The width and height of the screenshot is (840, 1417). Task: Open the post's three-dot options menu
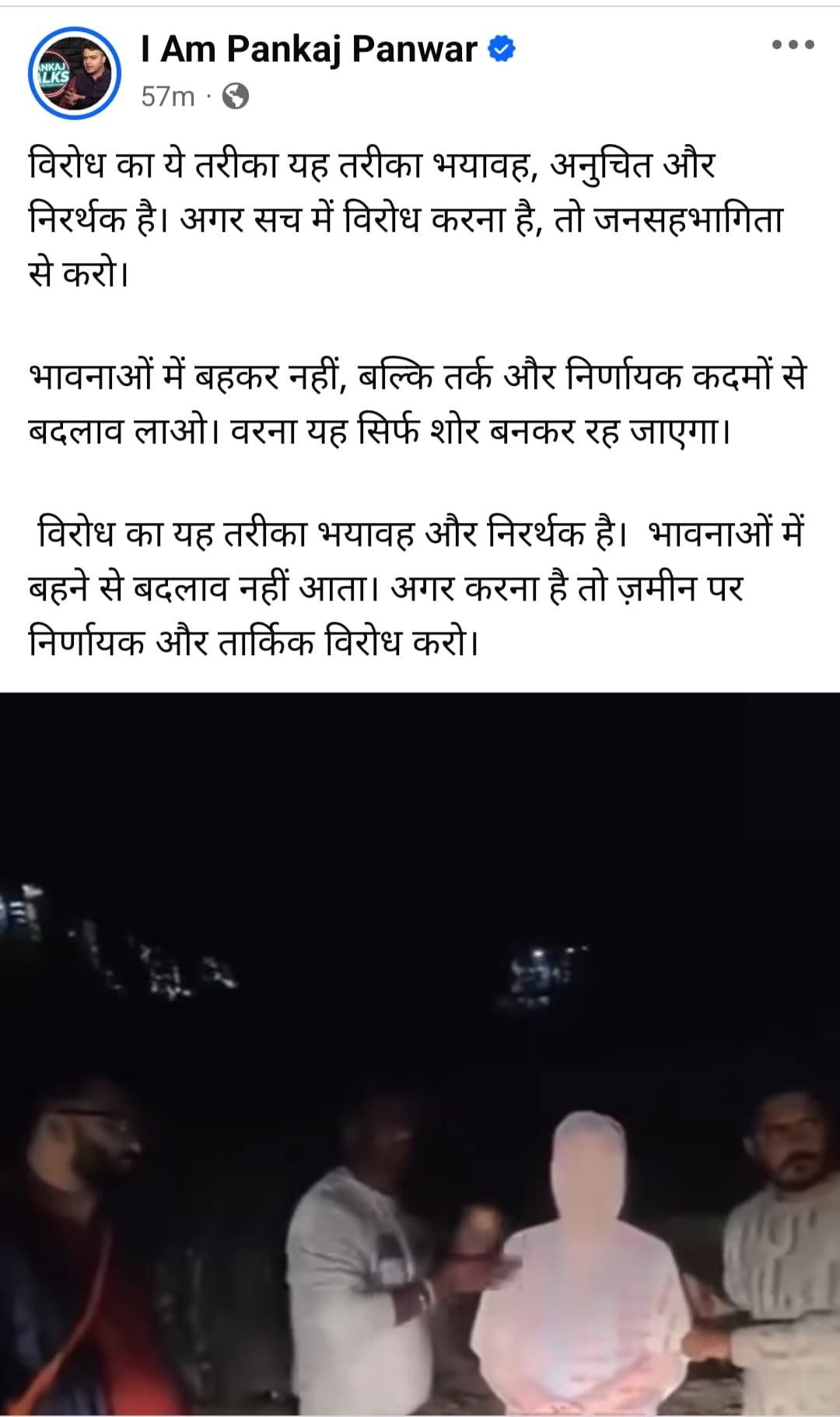click(793, 45)
